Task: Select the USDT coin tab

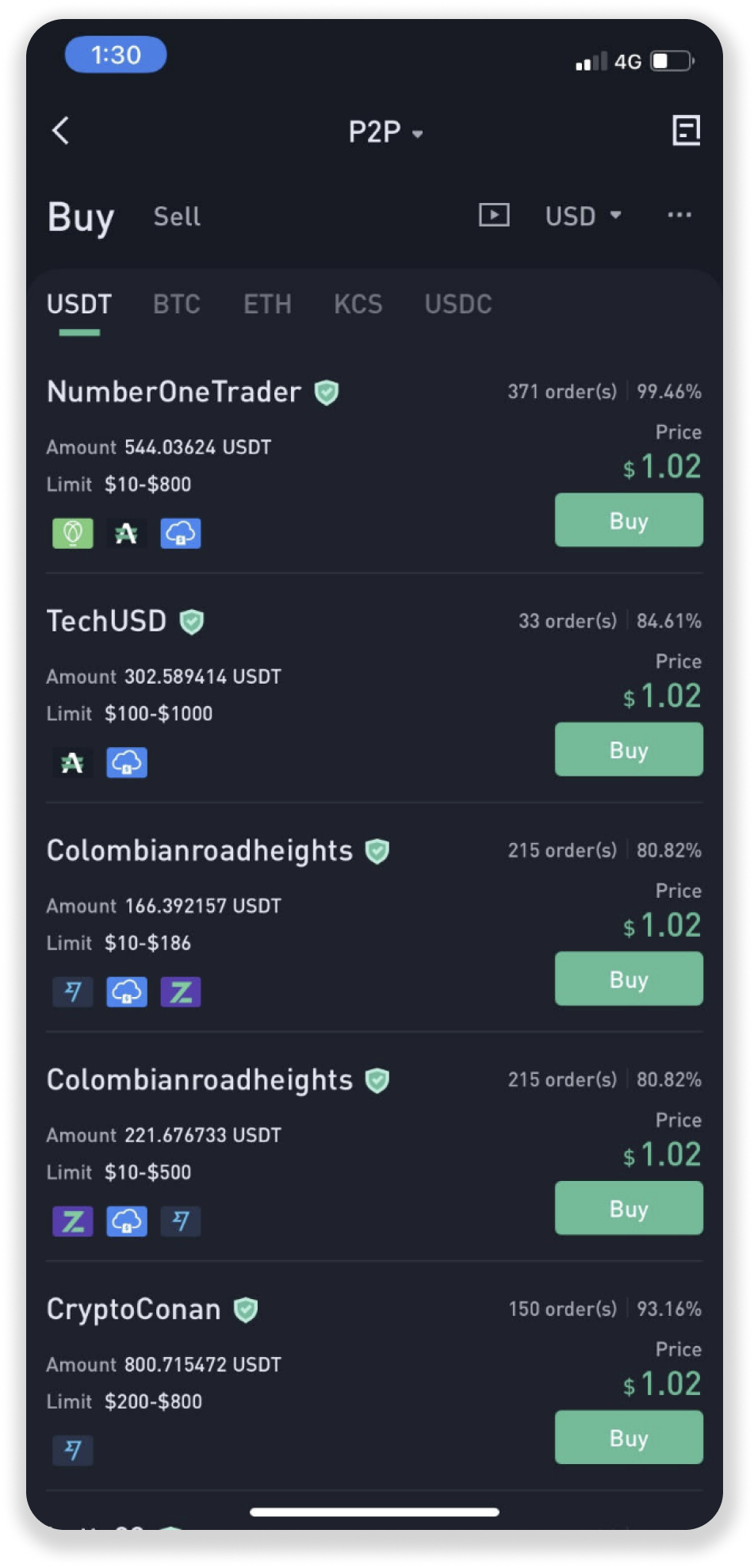Action: [x=79, y=304]
